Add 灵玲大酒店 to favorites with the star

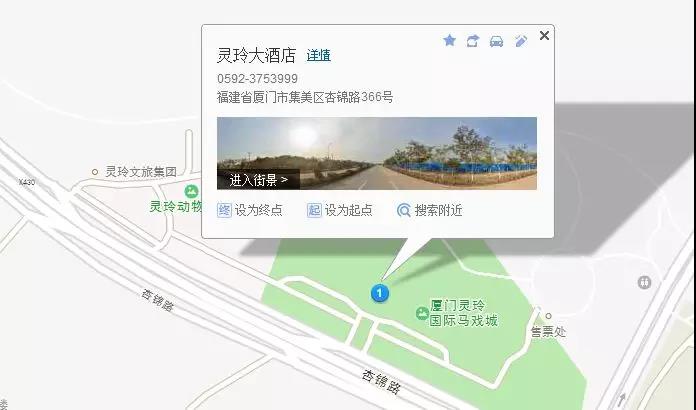449,41
